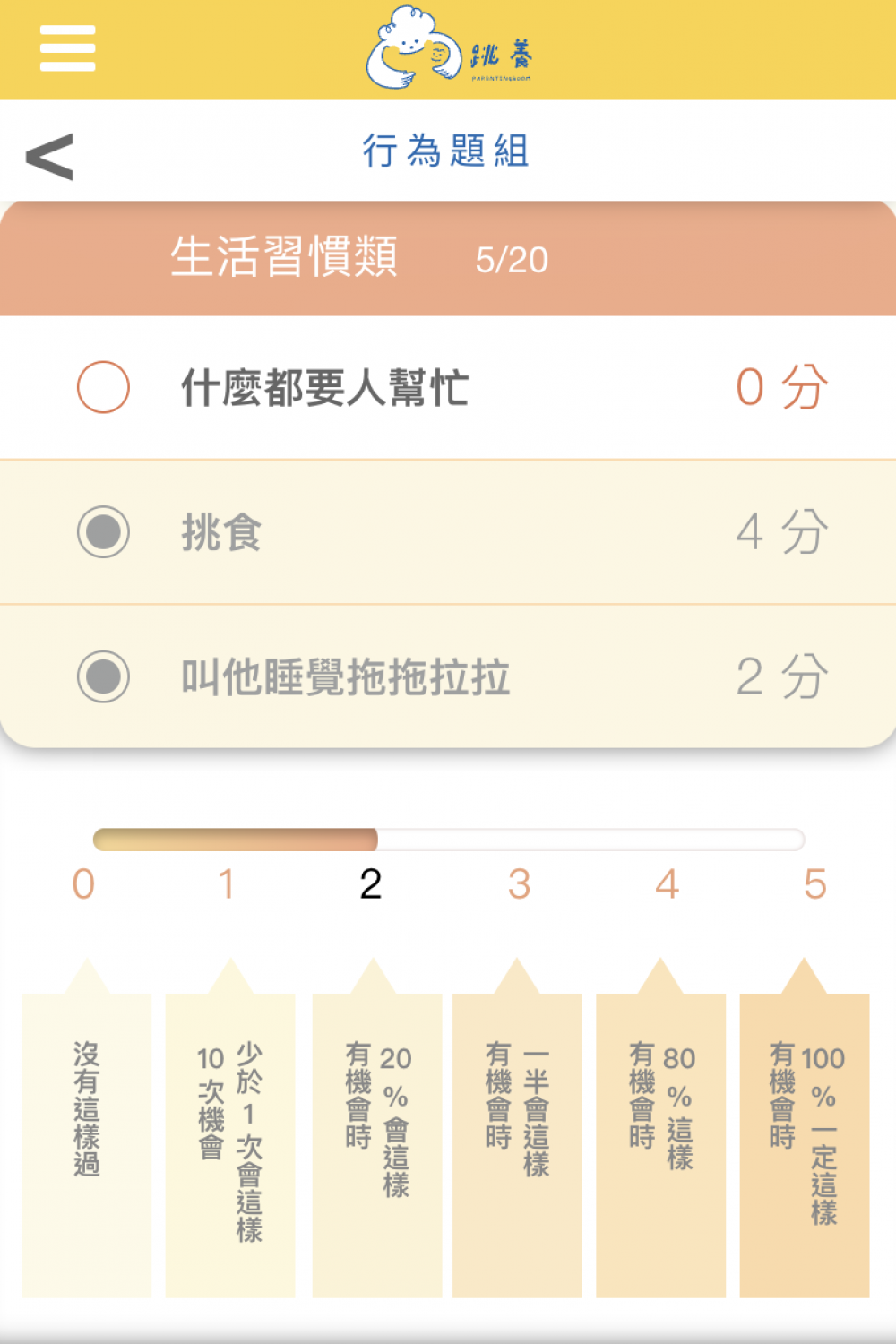Select the 叫他睡覺拖拖拉拉 radio button
896x1344 pixels.
click(104, 676)
